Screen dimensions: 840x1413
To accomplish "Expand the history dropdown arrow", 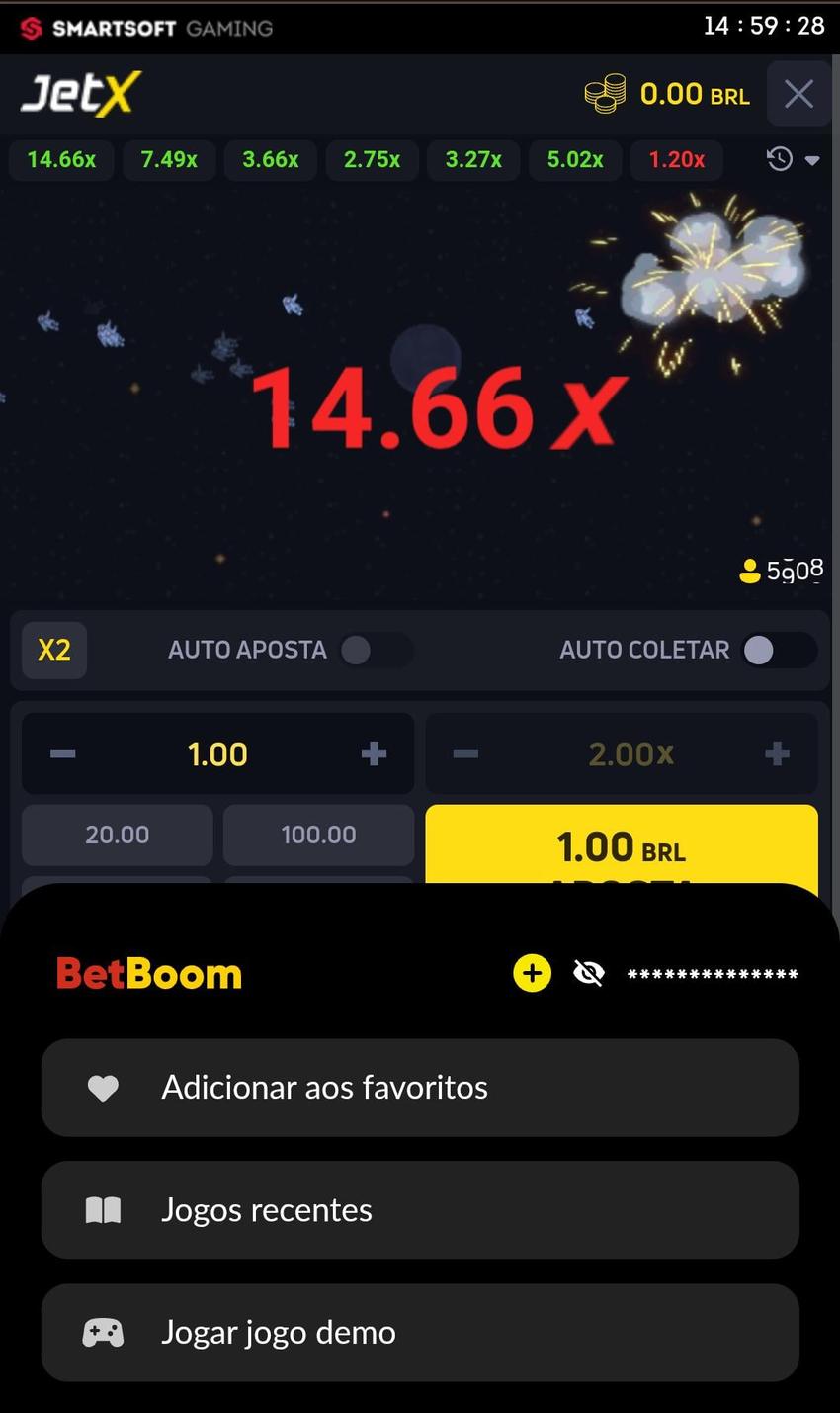I will [x=814, y=159].
